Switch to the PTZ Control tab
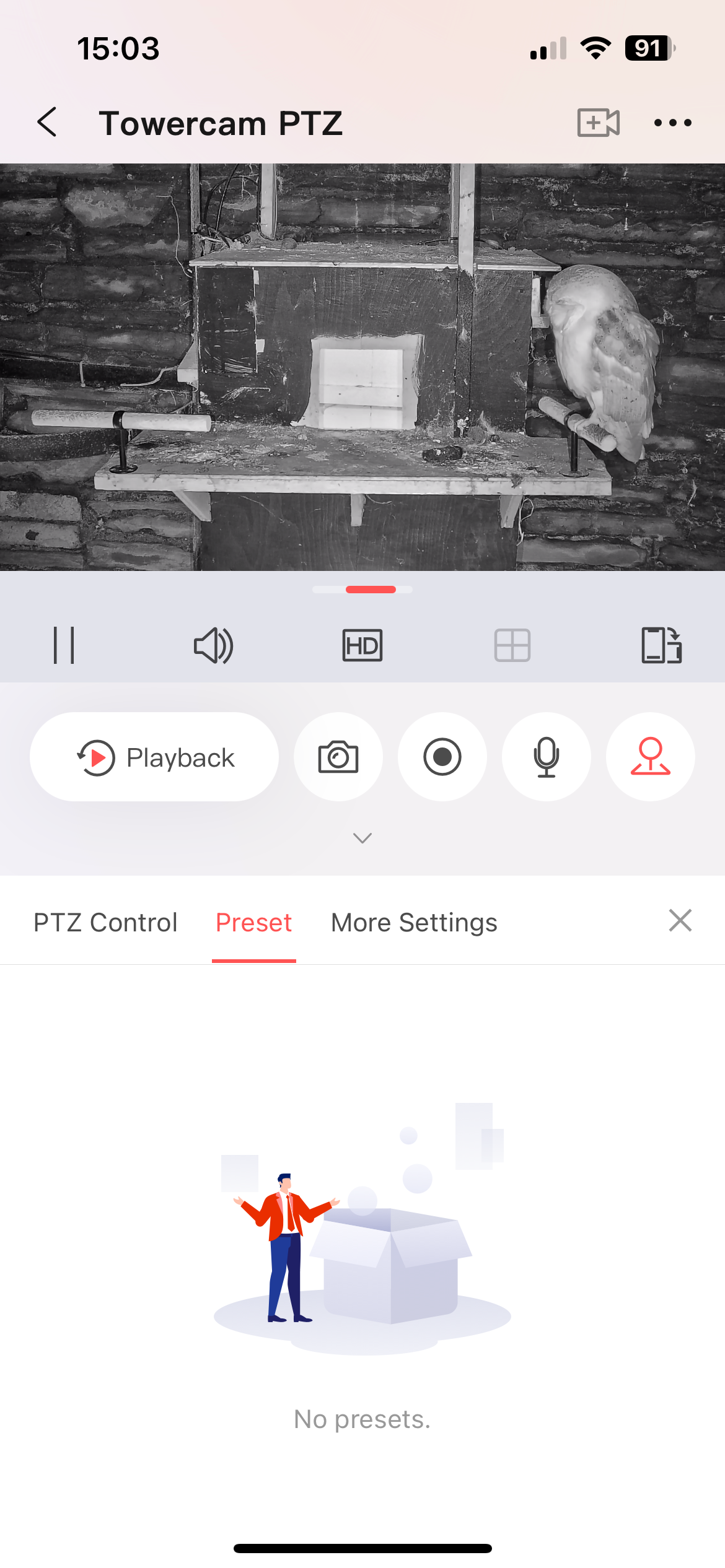 [x=105, y=922]
